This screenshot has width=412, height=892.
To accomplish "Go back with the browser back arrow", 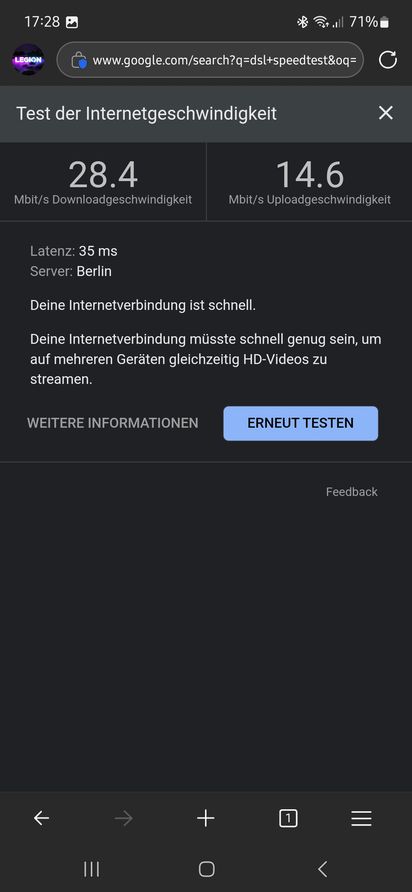I will (x=42, y=819).
